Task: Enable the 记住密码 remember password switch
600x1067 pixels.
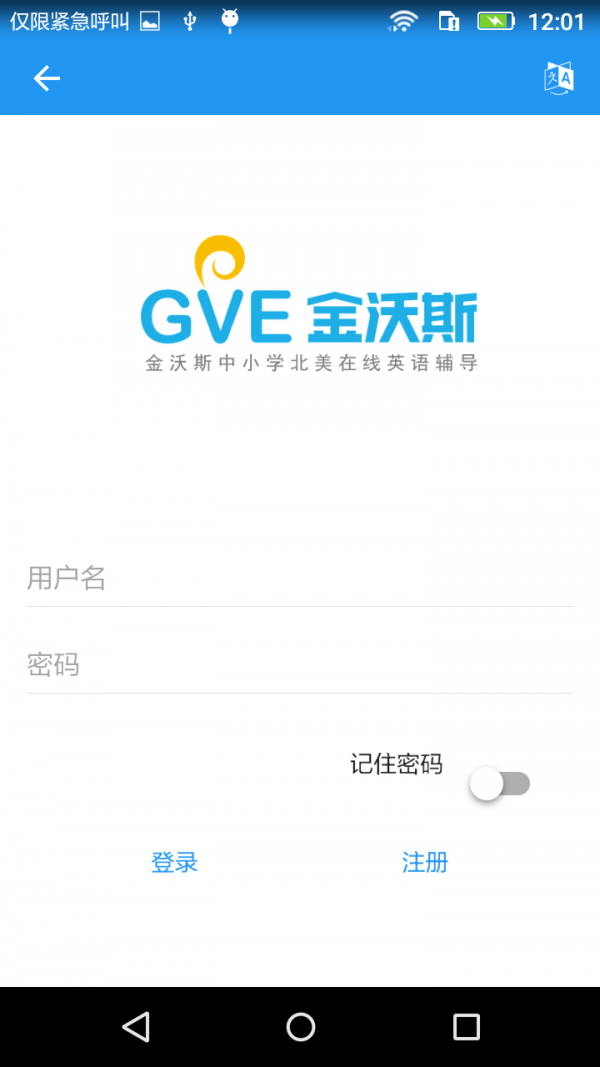Action: (499, 784)
